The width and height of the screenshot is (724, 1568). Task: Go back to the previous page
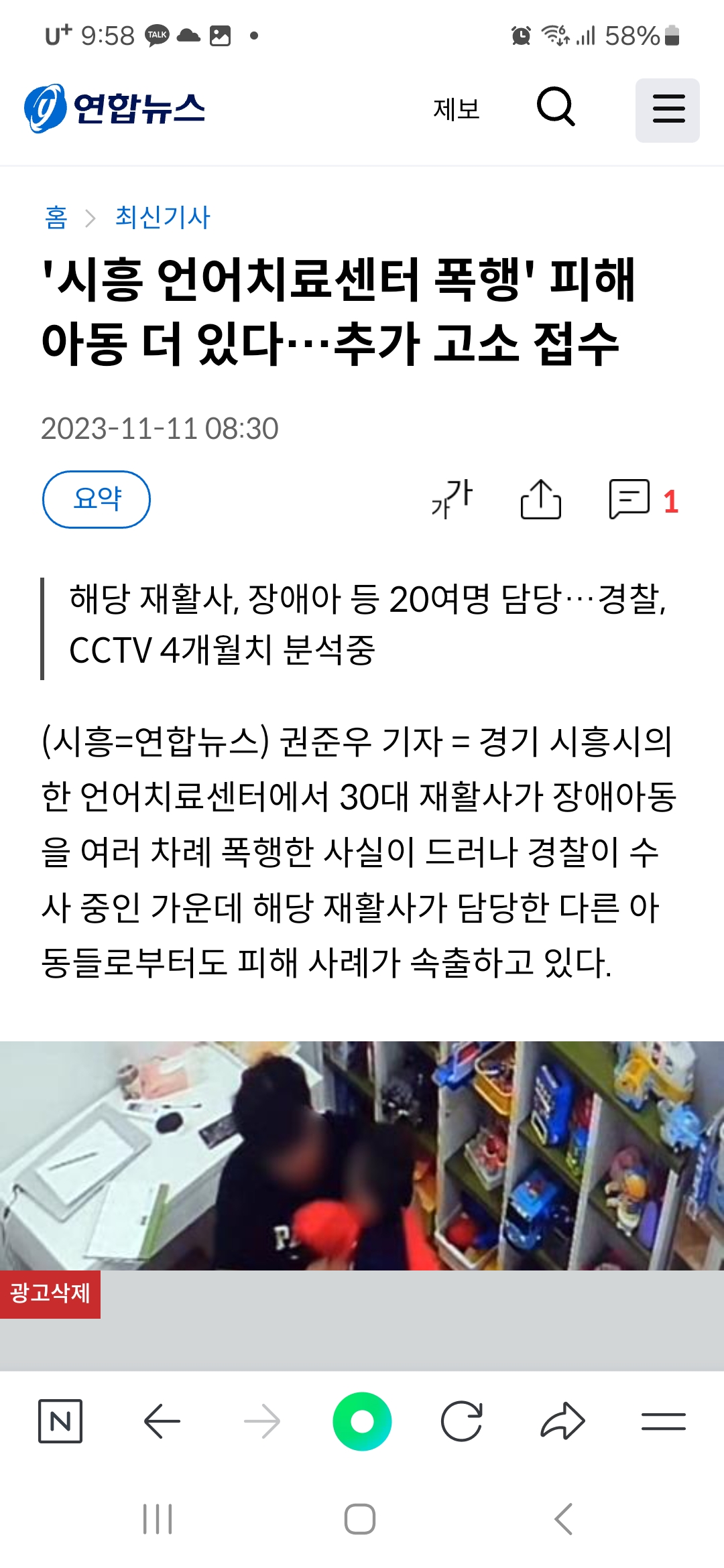(x=162, y=1421)
